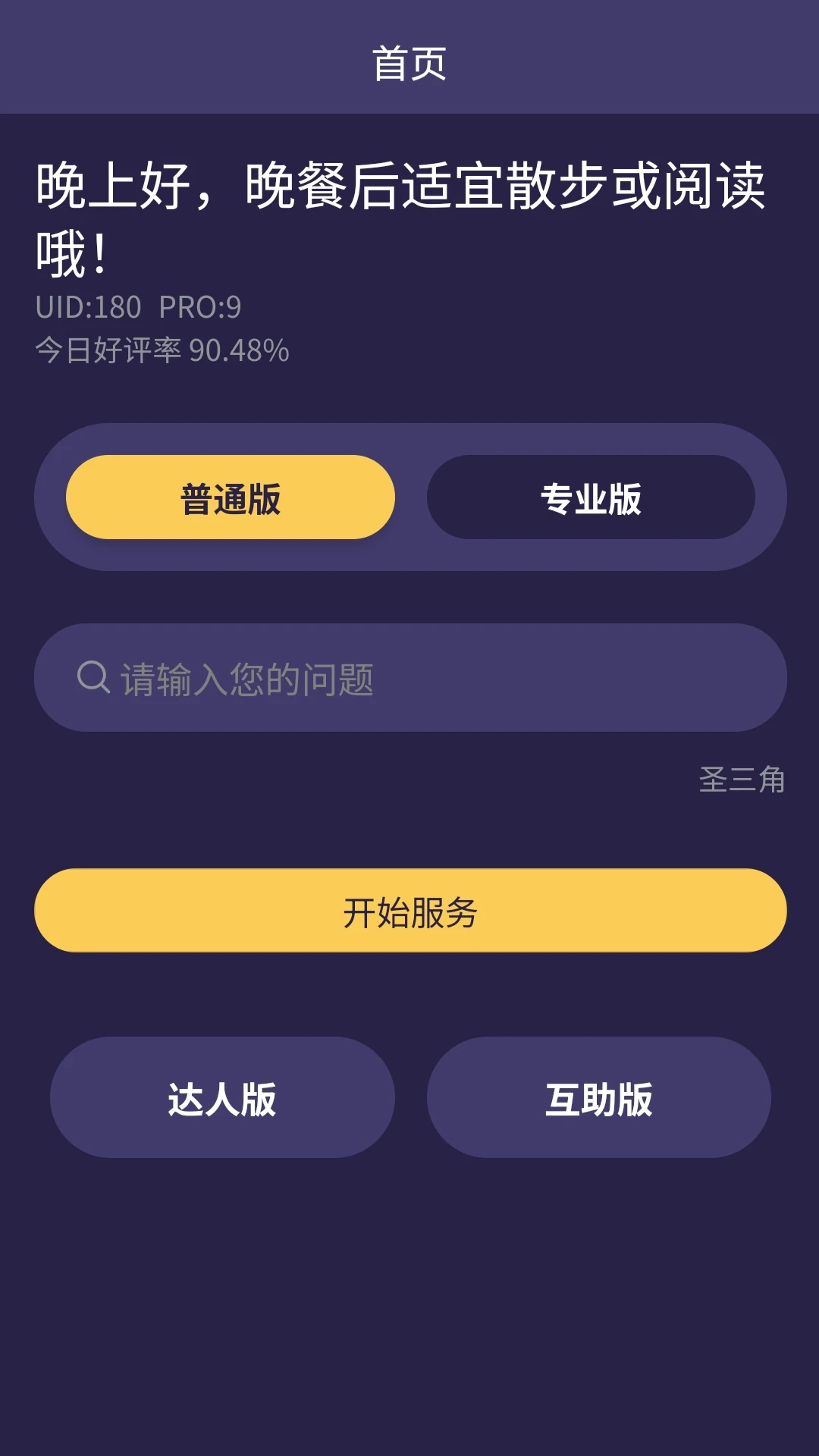Toggle the 普通版/专业版 selector to 专业版
Screen dimensions: 819x1456
(591, 499)
